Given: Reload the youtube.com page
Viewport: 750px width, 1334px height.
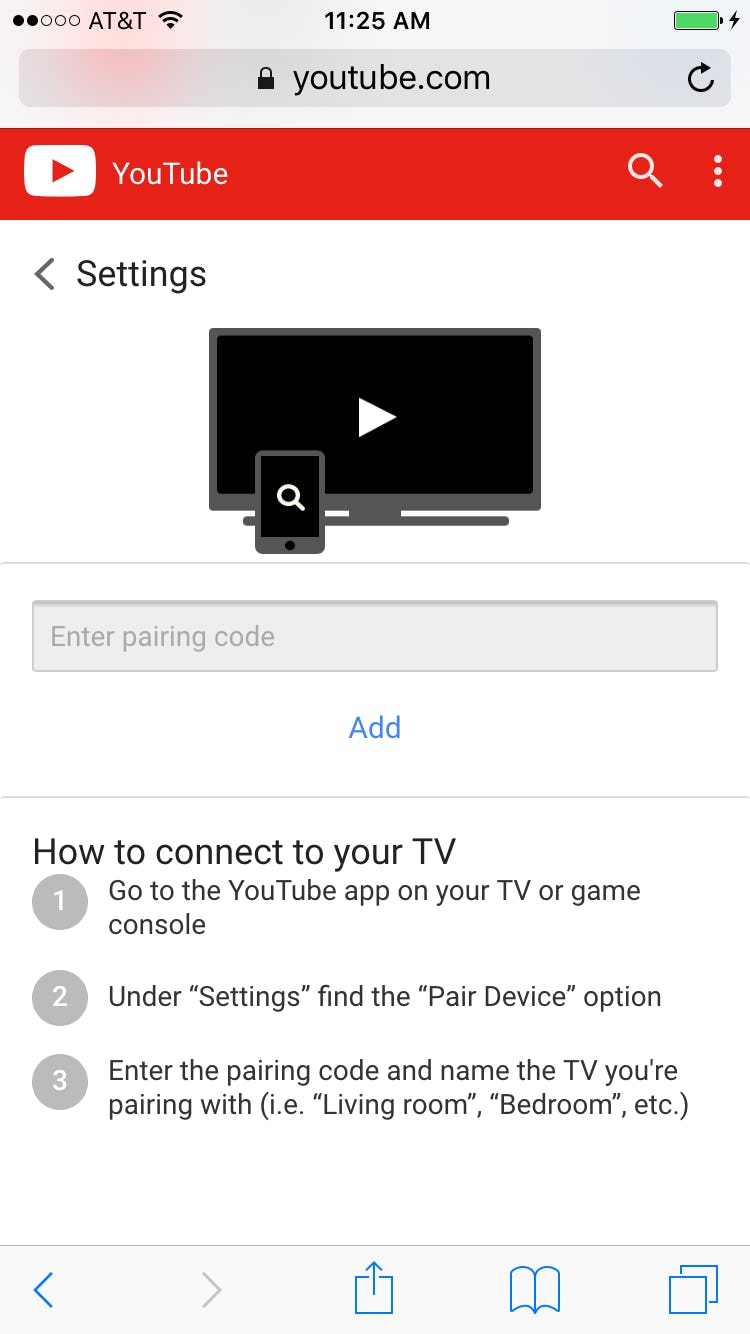Looking at the screenshot, I should [700, 77].
